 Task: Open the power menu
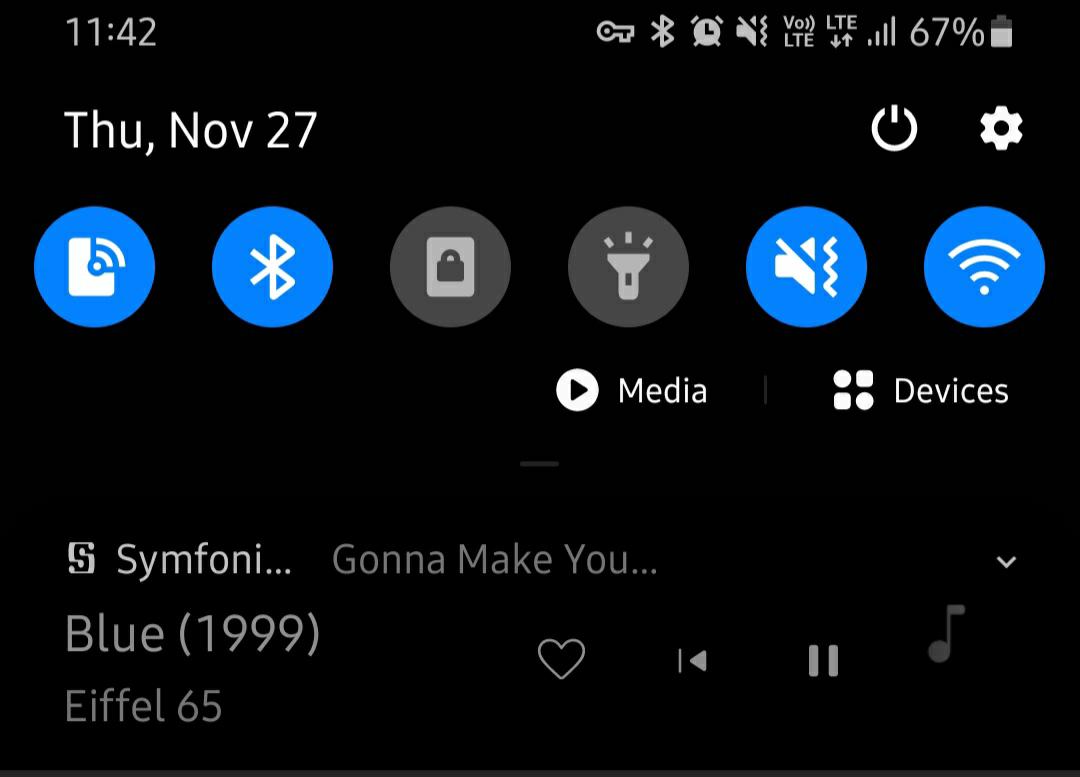pyautogui.click(x=894, y=130)
